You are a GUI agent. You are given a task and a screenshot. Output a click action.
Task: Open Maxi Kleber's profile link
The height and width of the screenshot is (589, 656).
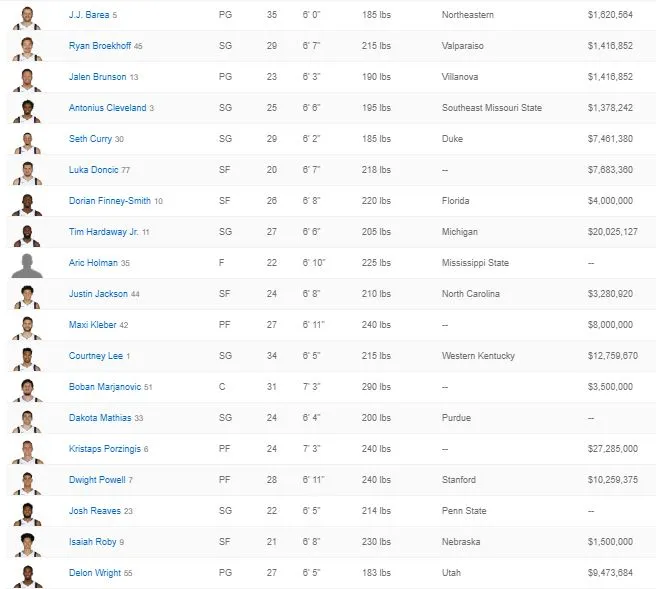[92, 325]
